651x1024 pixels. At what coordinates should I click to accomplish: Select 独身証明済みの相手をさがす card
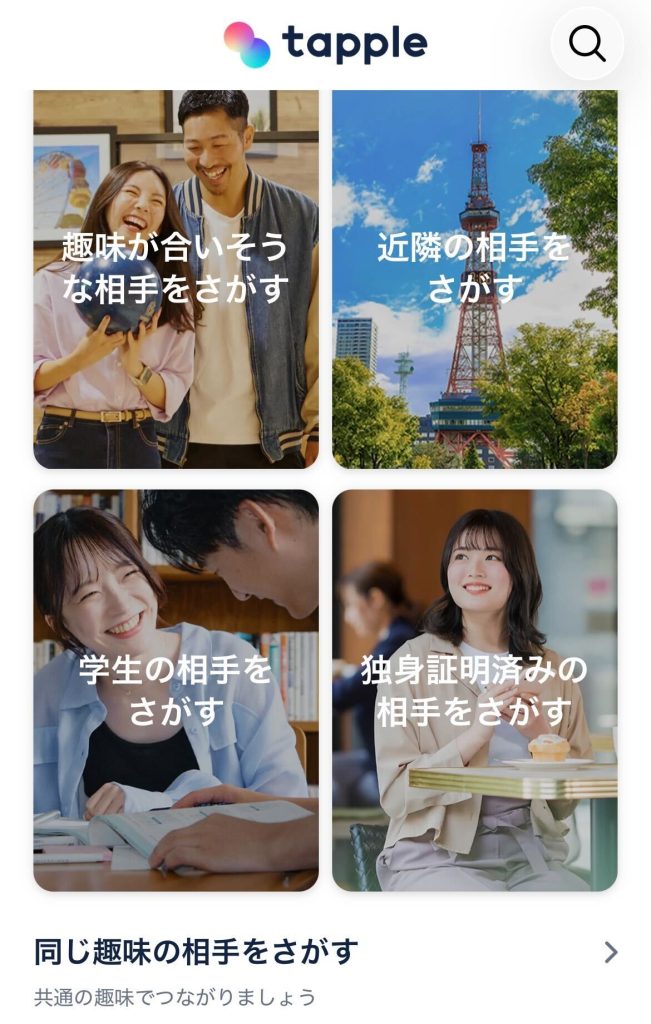[x=475, y=690]
